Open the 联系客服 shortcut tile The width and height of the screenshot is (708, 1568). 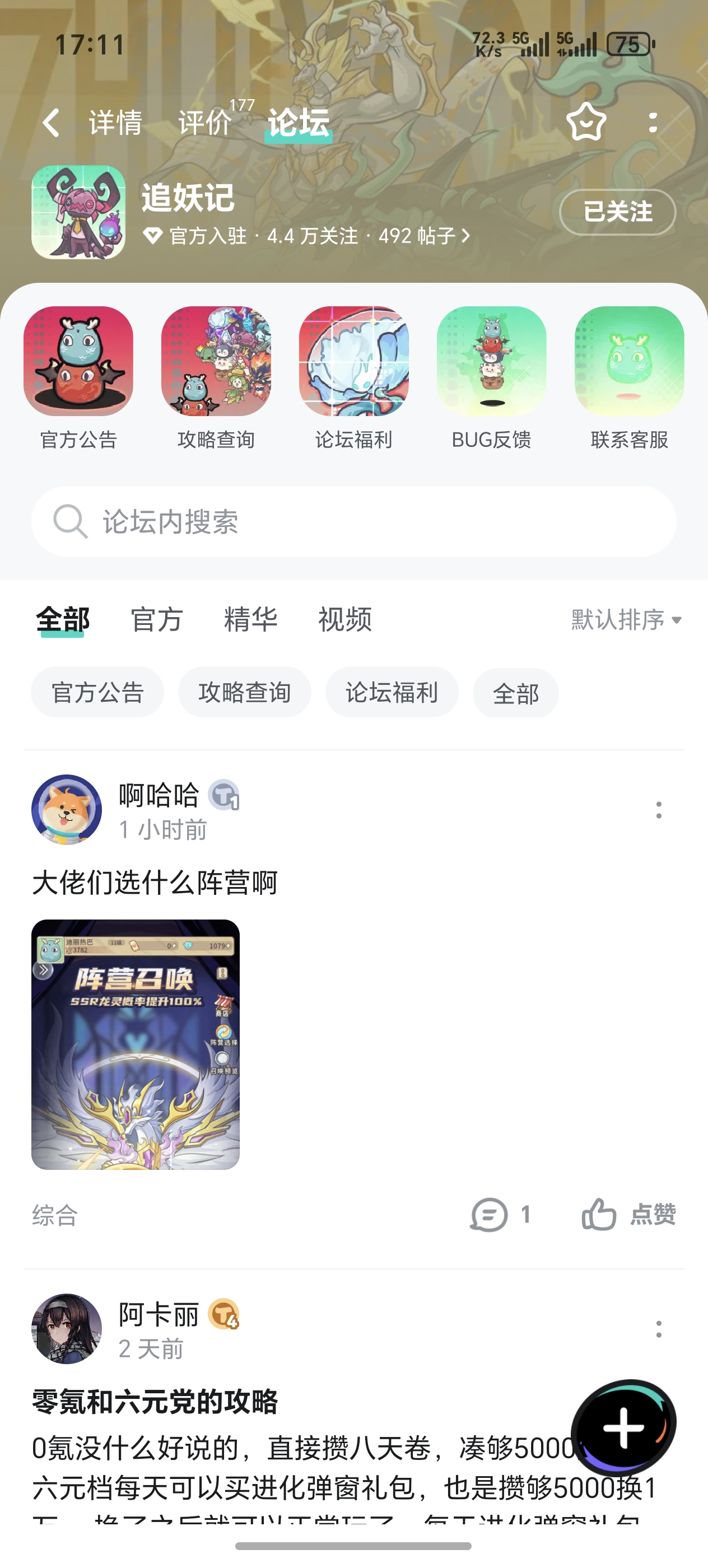(x=629, y=377)
